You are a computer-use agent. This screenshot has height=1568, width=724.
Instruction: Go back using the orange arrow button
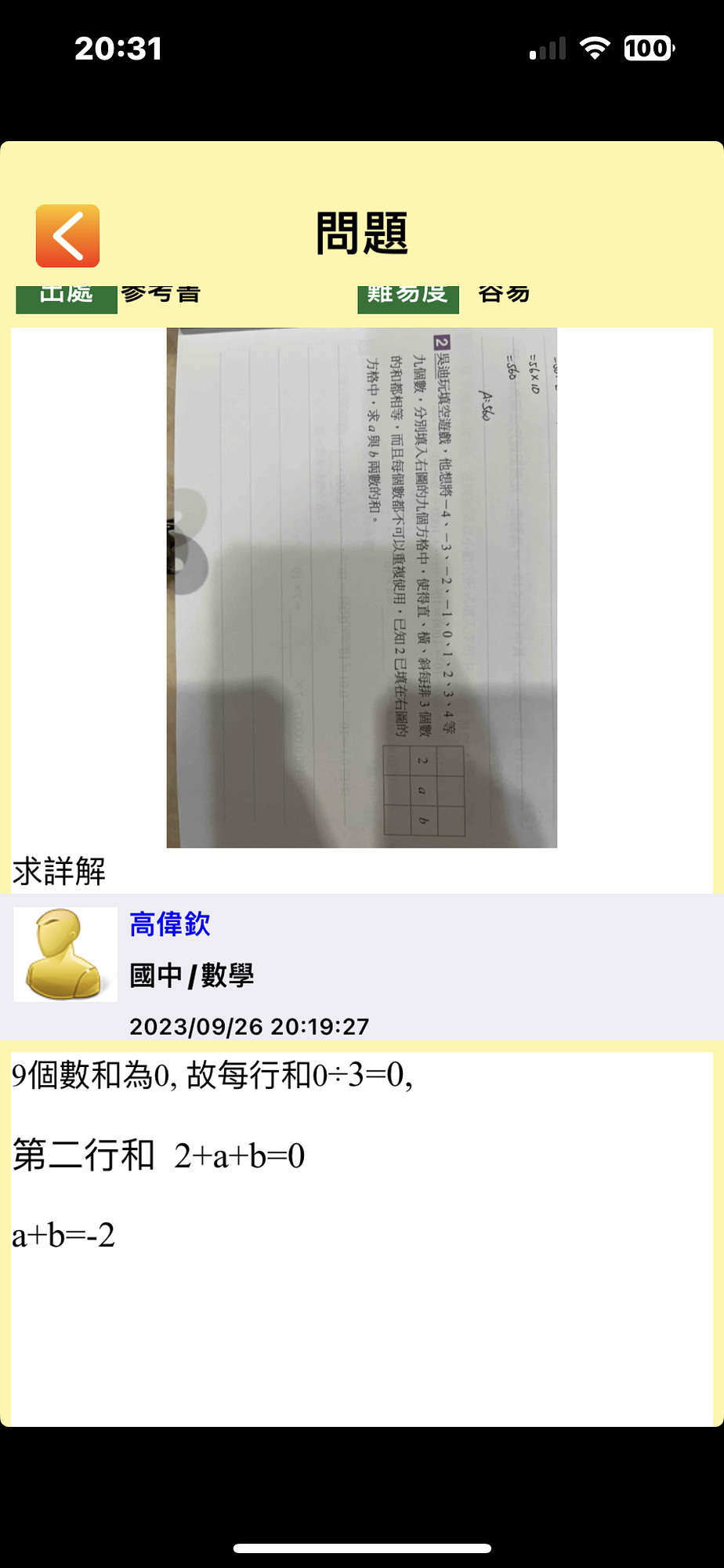pyautogui.click(x=67, y=236)
